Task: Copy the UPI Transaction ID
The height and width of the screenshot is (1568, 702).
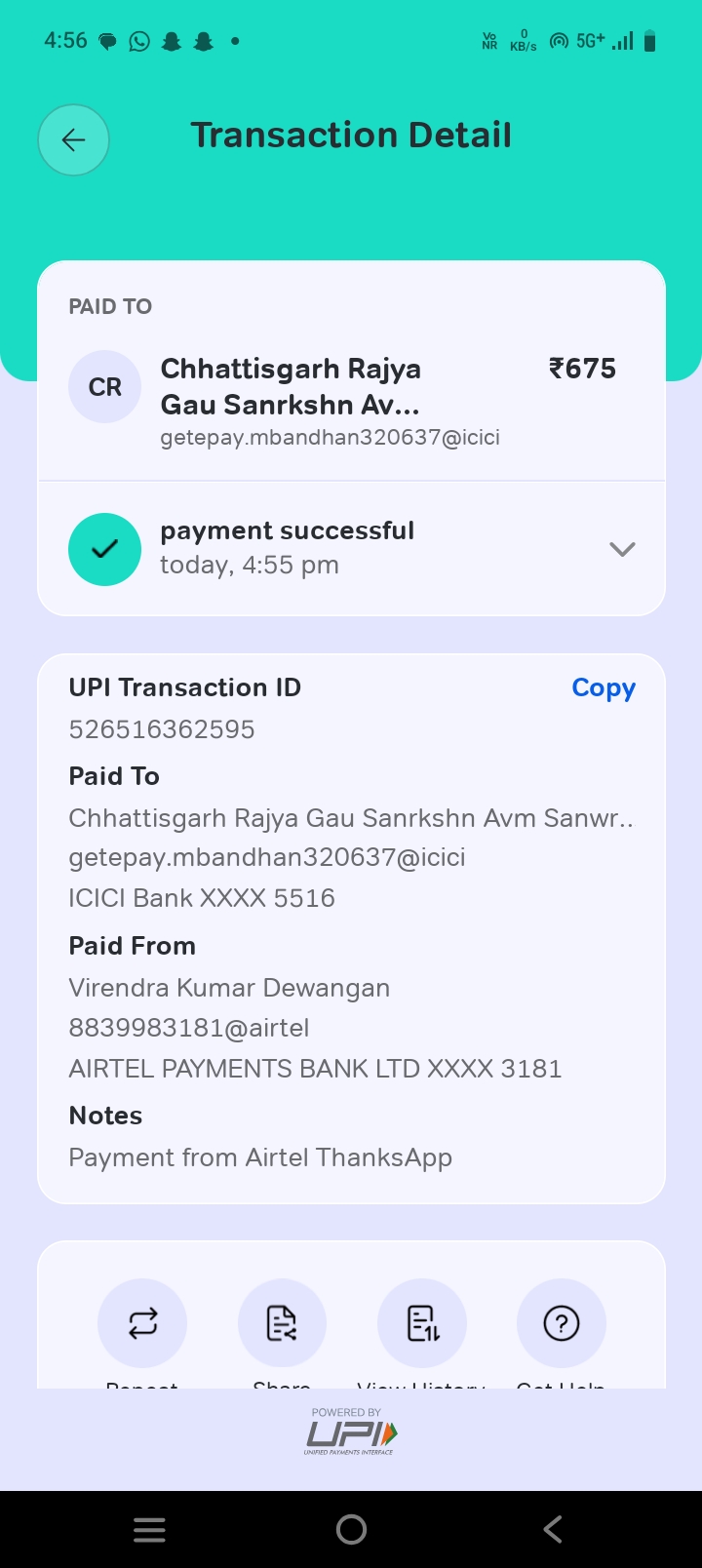Action: 603,687
